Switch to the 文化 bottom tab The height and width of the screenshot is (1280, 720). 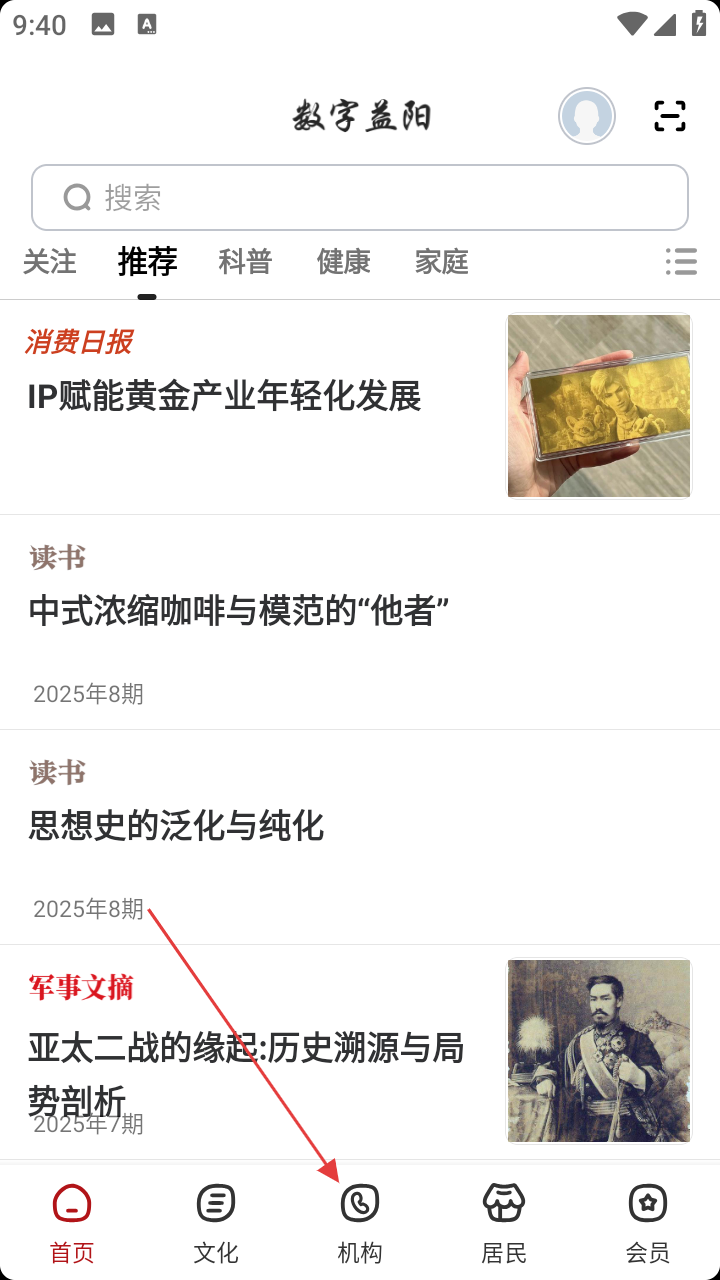(216, 1222)
